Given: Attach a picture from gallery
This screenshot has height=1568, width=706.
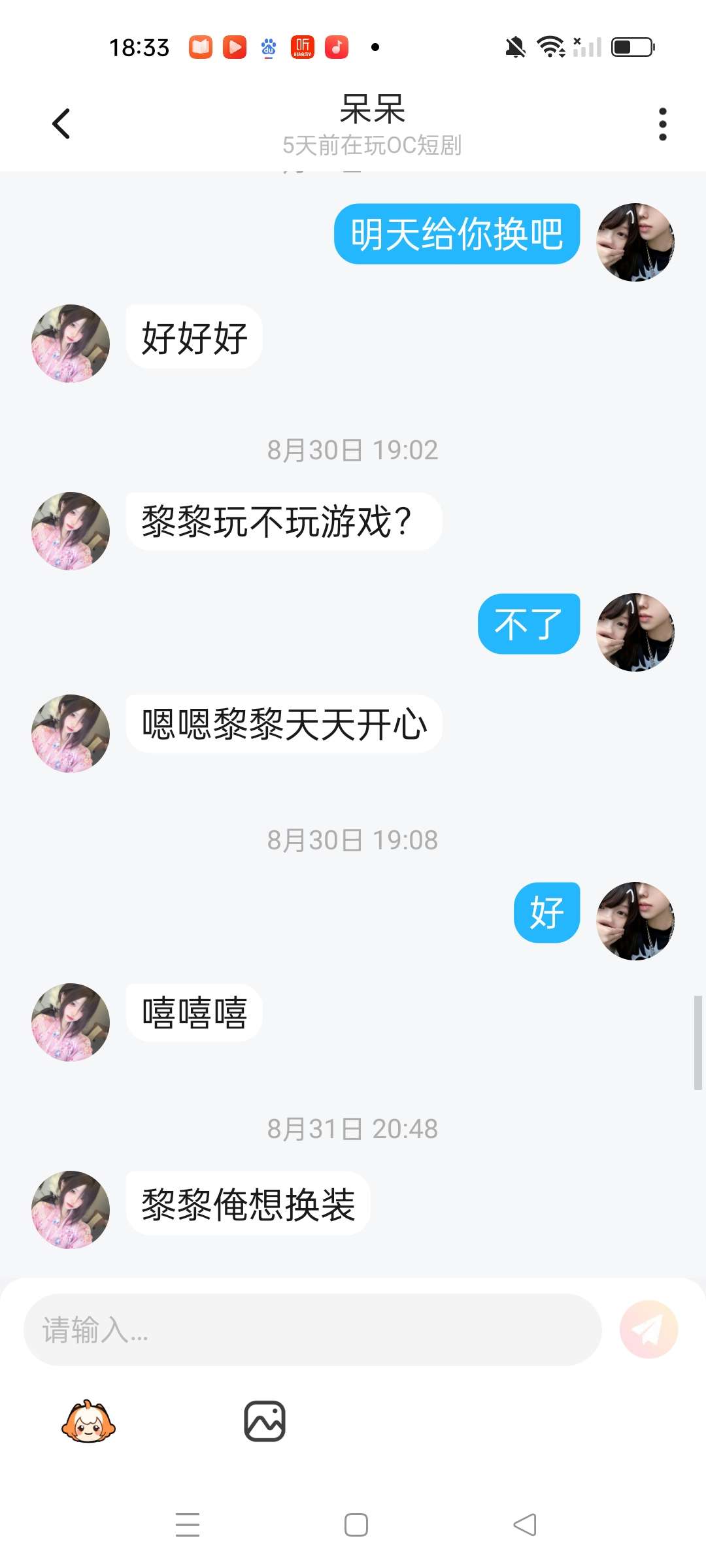Looking at the screenshot, I should [265, 1421].
